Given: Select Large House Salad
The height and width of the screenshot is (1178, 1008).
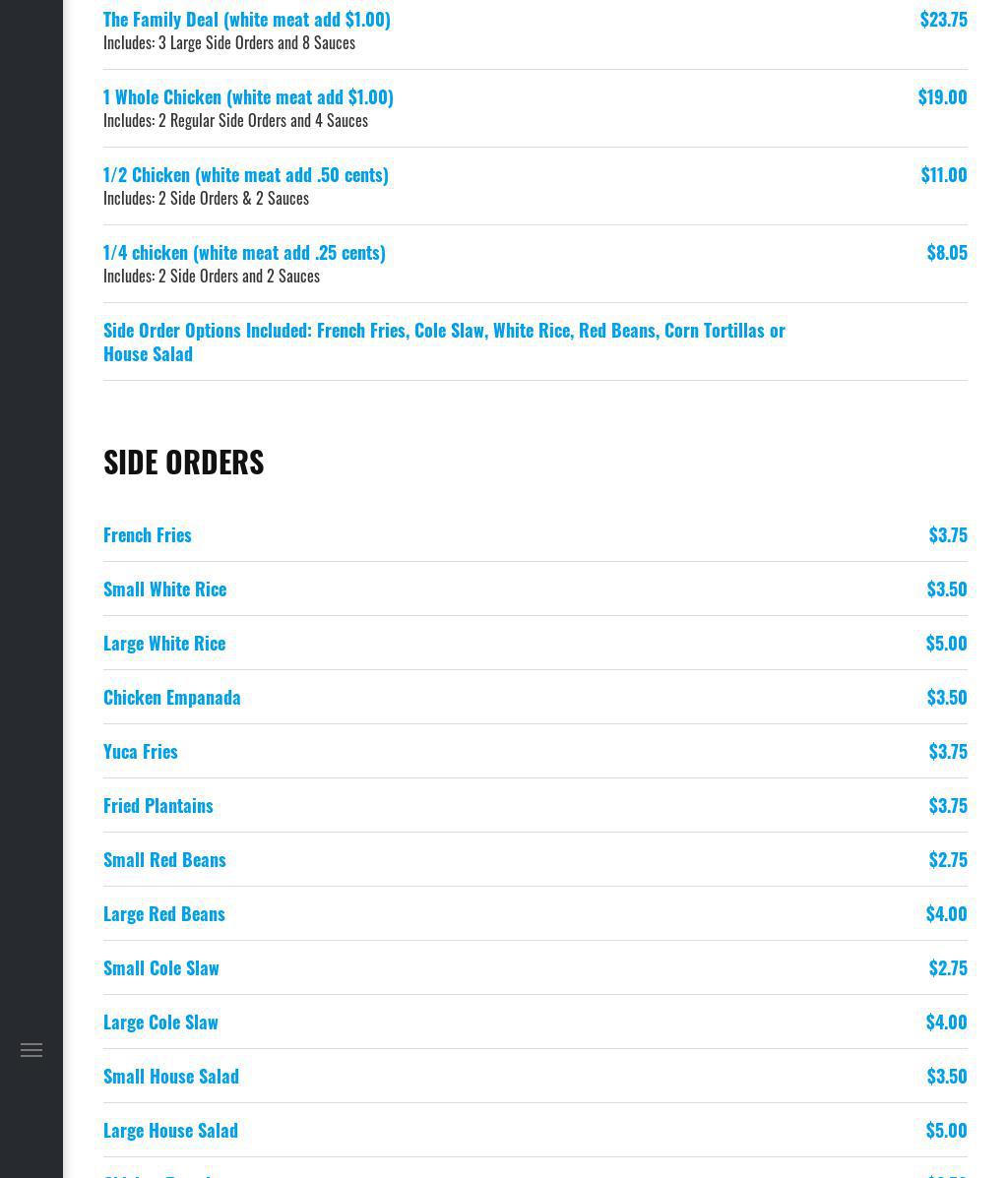Looking at the screenshot, I should tap(170, 1131).
